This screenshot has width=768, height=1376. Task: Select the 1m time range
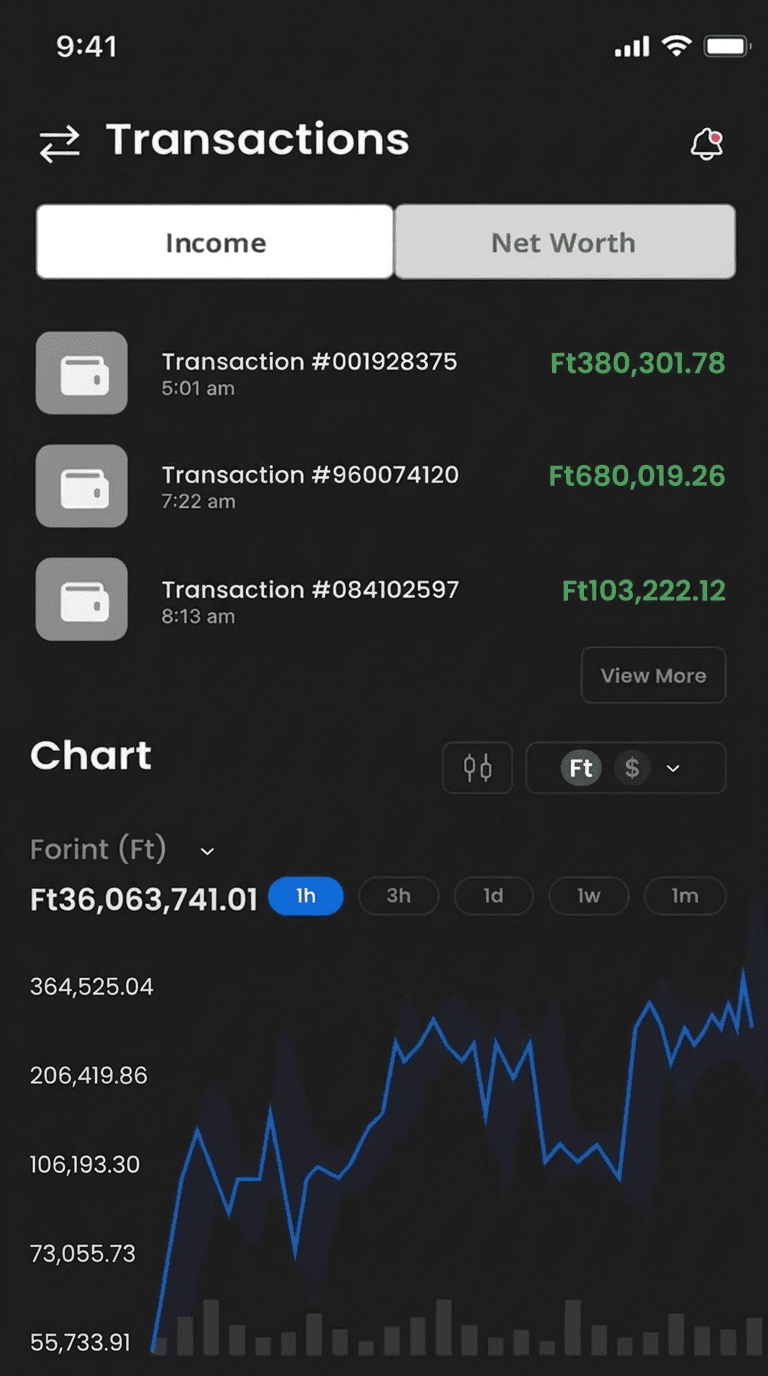(x=685, y=896)
